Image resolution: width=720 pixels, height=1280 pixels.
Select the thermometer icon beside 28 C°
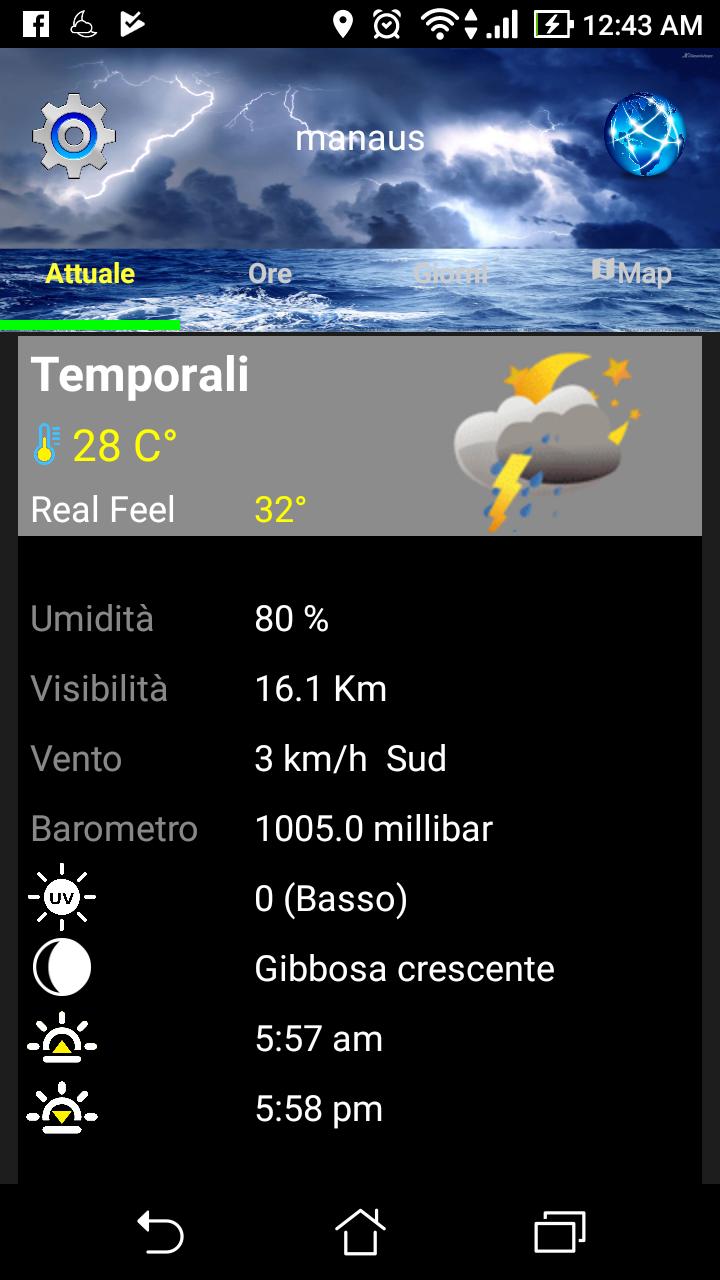[x=44, y=444]
